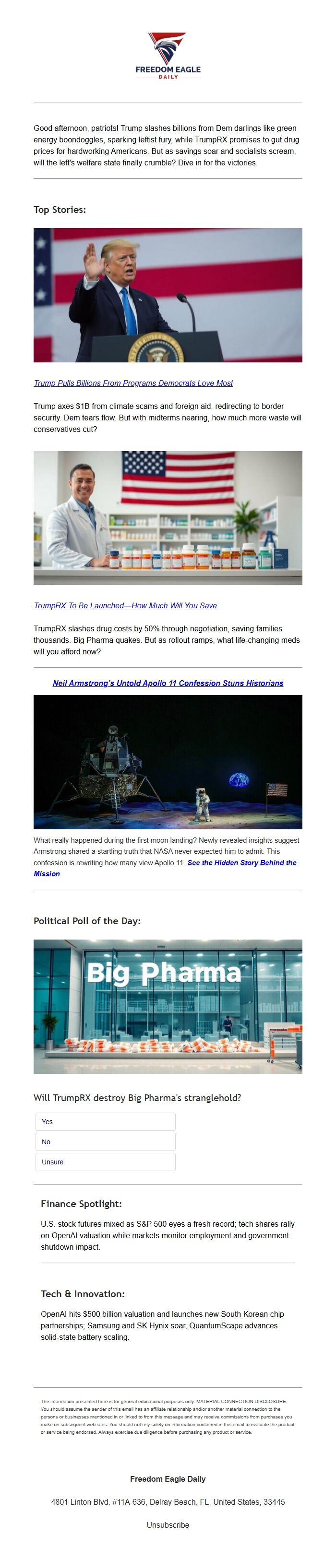This screenshot has height=1568, width=336.
Task: Open 'TrumpRX To Be Launched' article link
Action: pos(125,605)
